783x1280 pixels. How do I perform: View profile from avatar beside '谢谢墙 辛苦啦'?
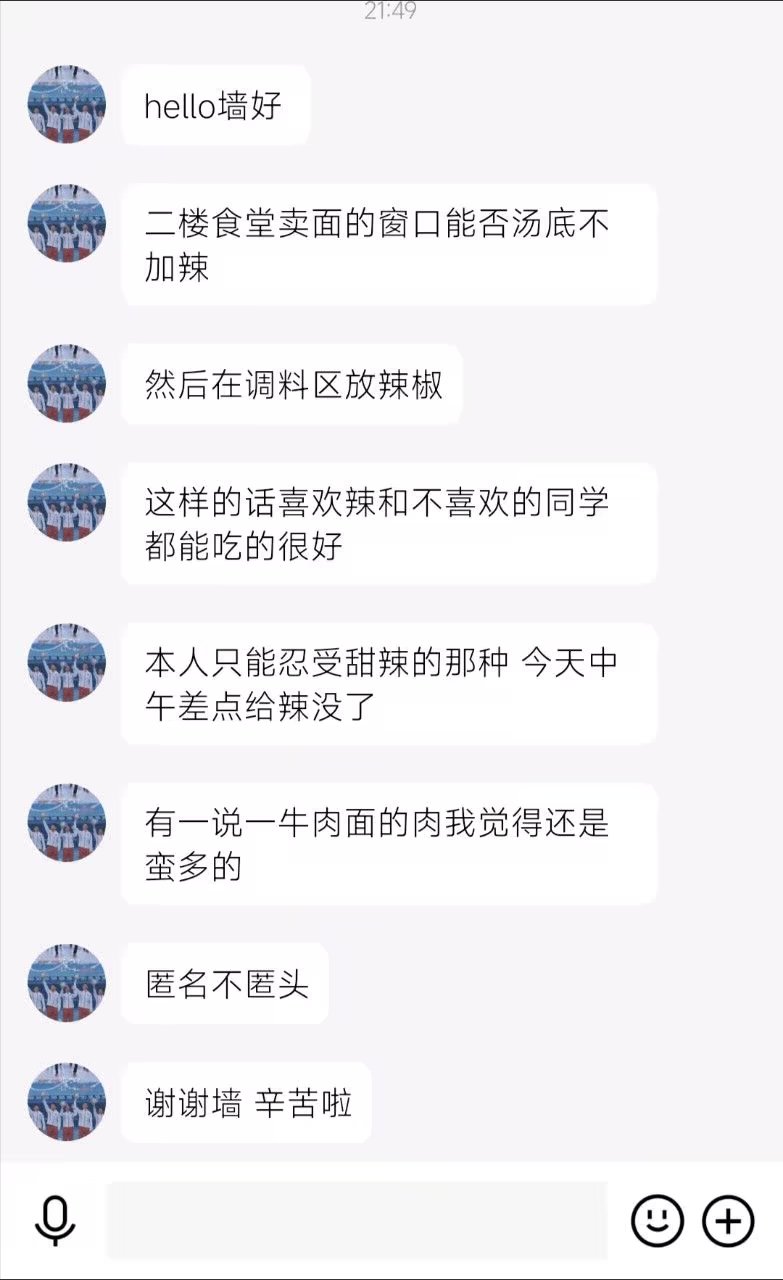tap(67, 1102)
